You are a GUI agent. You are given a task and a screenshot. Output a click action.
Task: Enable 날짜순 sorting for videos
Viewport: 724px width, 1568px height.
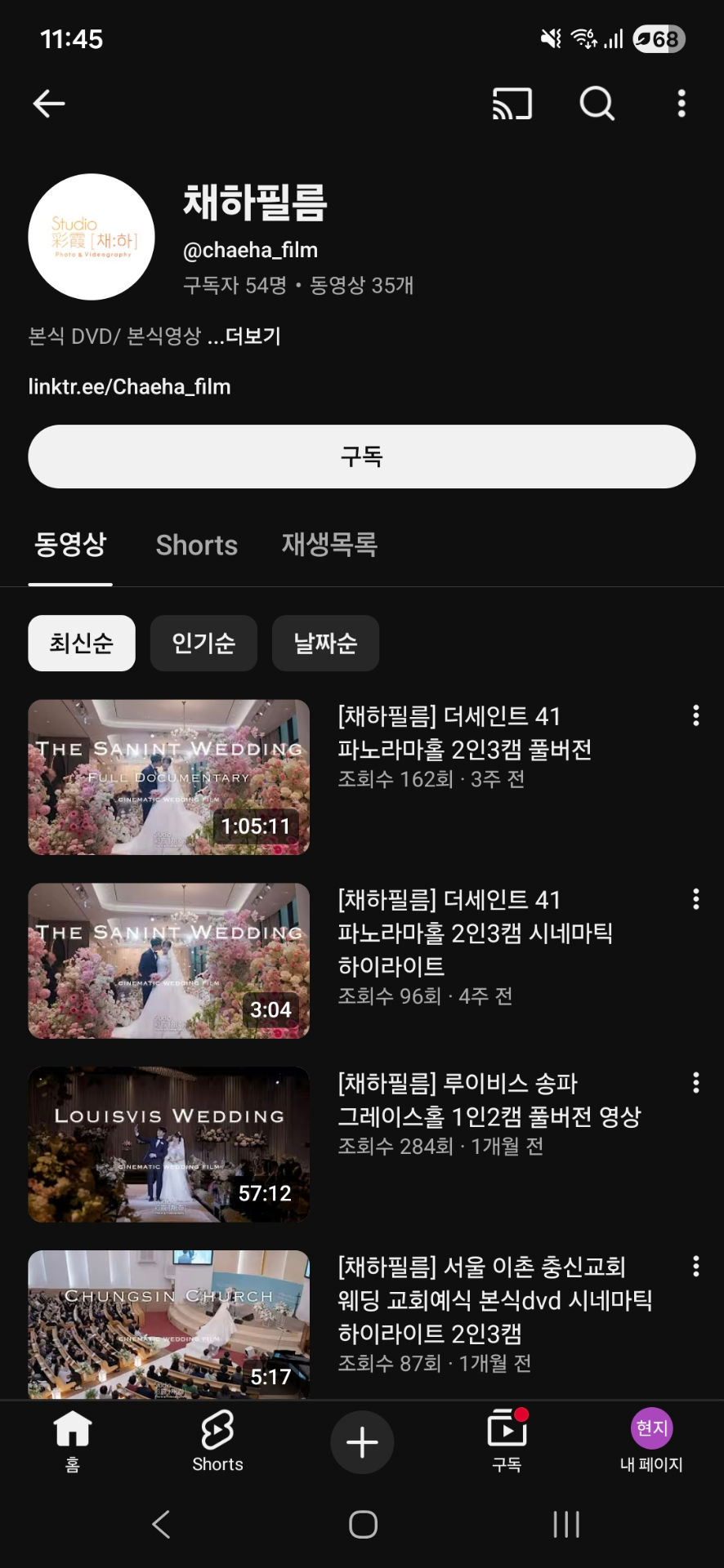325,644
